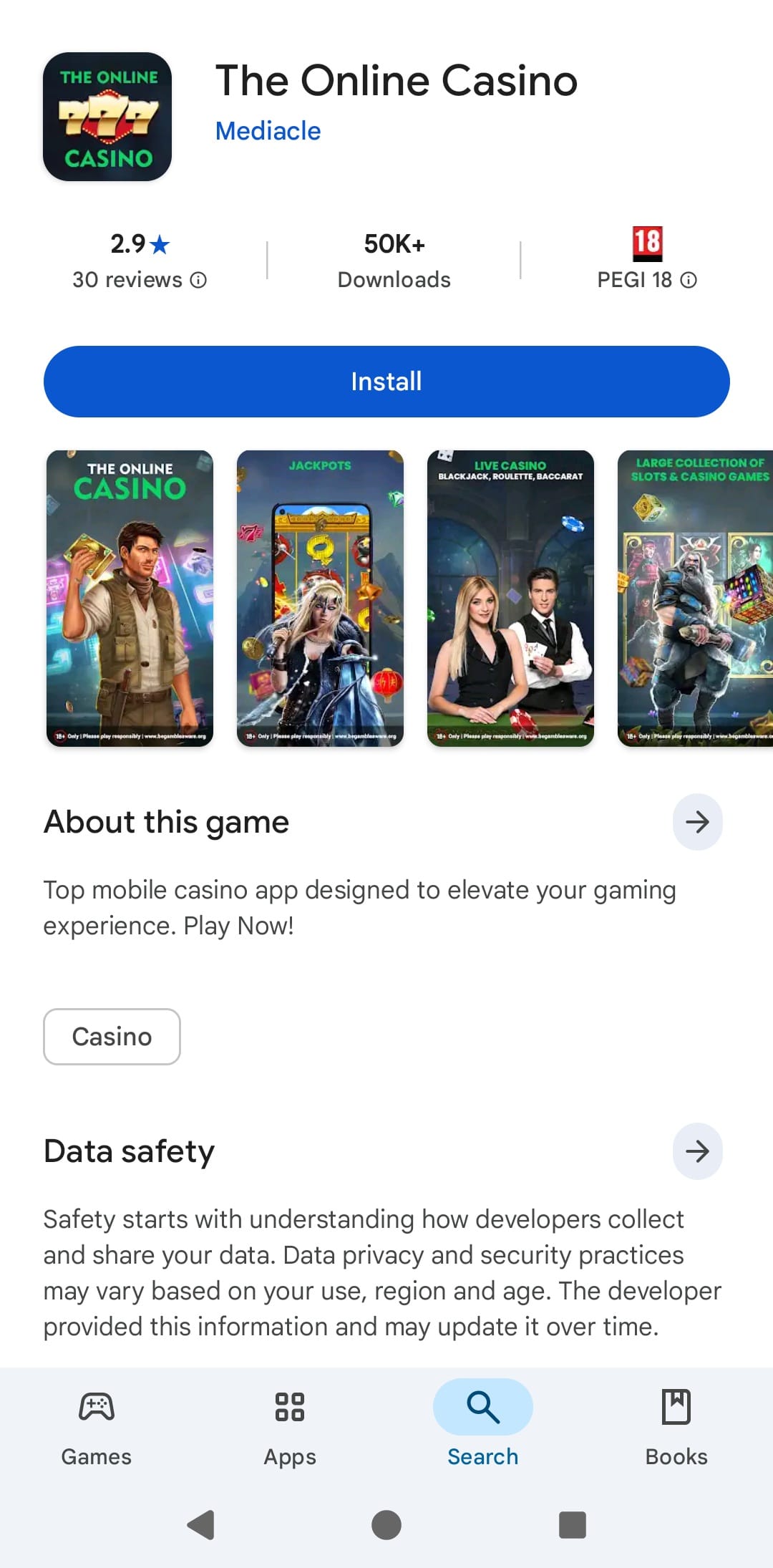The width and height of the screenshot is (773, 1568).
Task: Open the first screenshot titled The Online Casino
Action: pyautogui.click(x=130, y=598)
